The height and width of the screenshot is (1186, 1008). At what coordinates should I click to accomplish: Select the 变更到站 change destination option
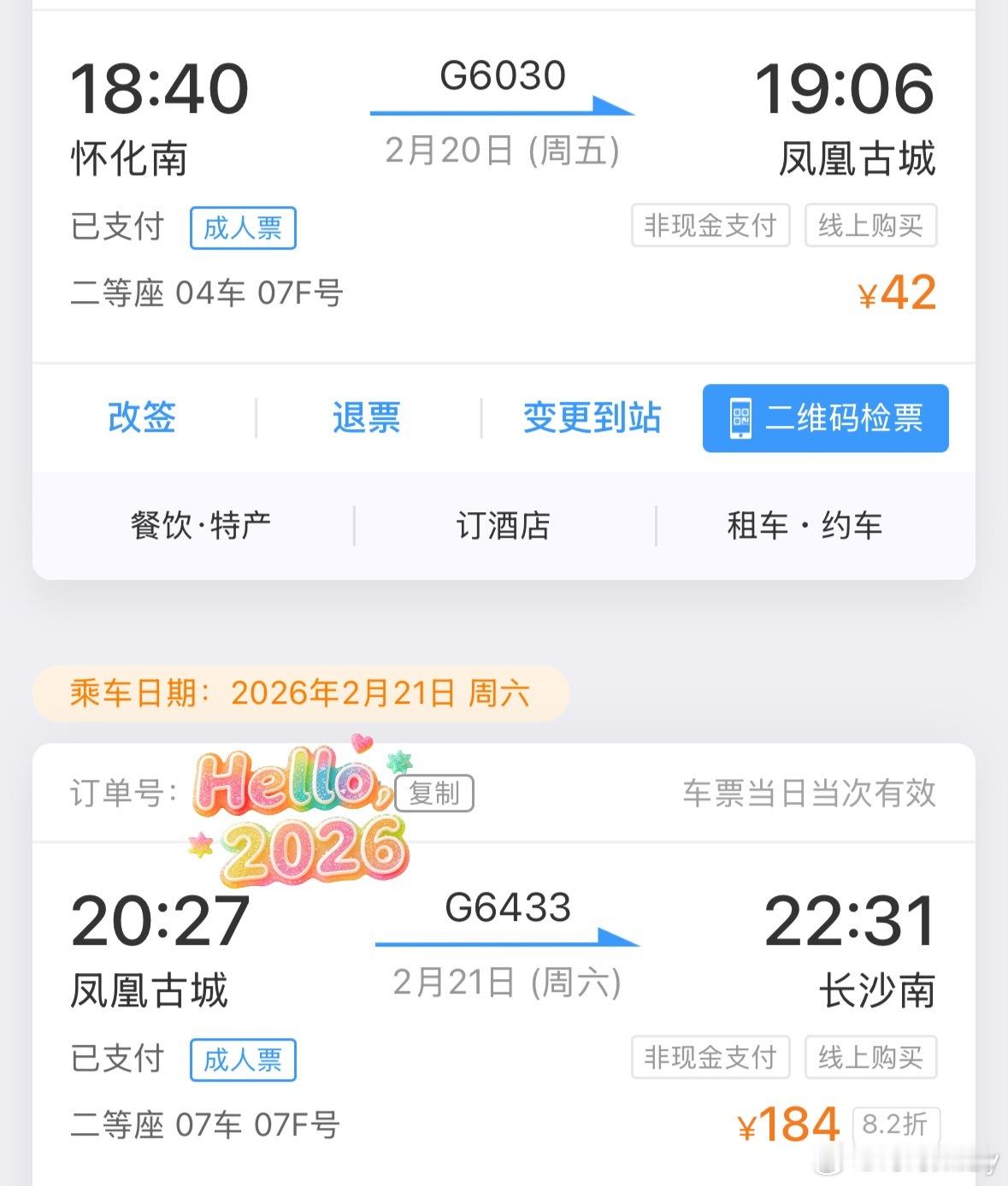tap(592, 418)
